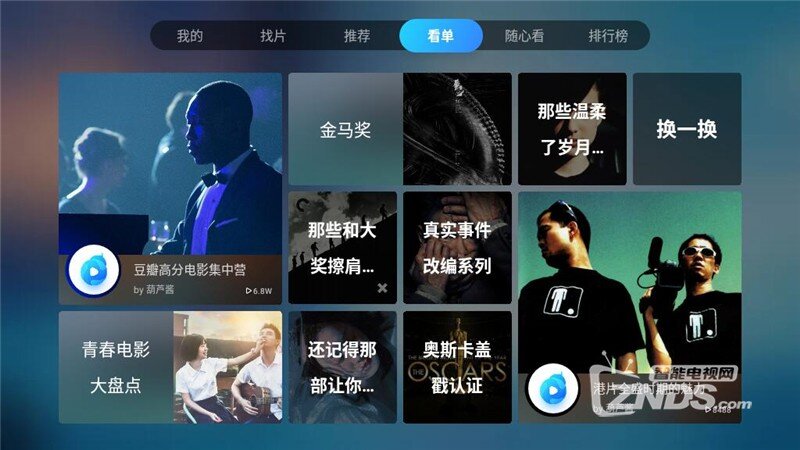
Task: Open the 还记得那部让你 list
Action: 342,366
